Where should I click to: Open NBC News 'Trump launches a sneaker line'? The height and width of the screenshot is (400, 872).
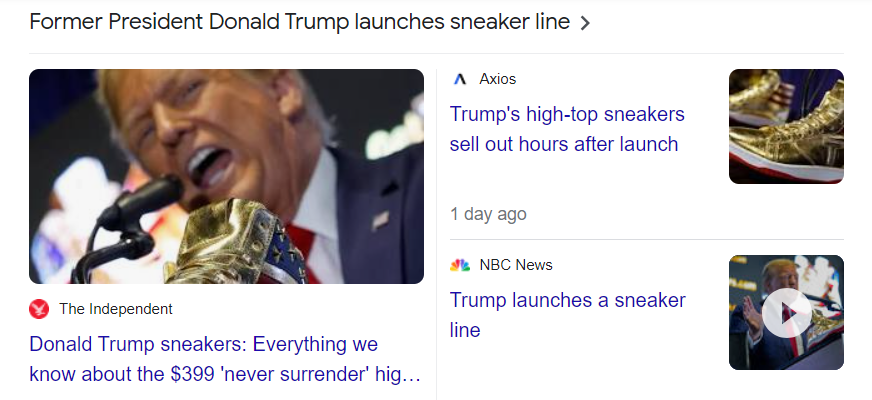(x=566, y=314)
